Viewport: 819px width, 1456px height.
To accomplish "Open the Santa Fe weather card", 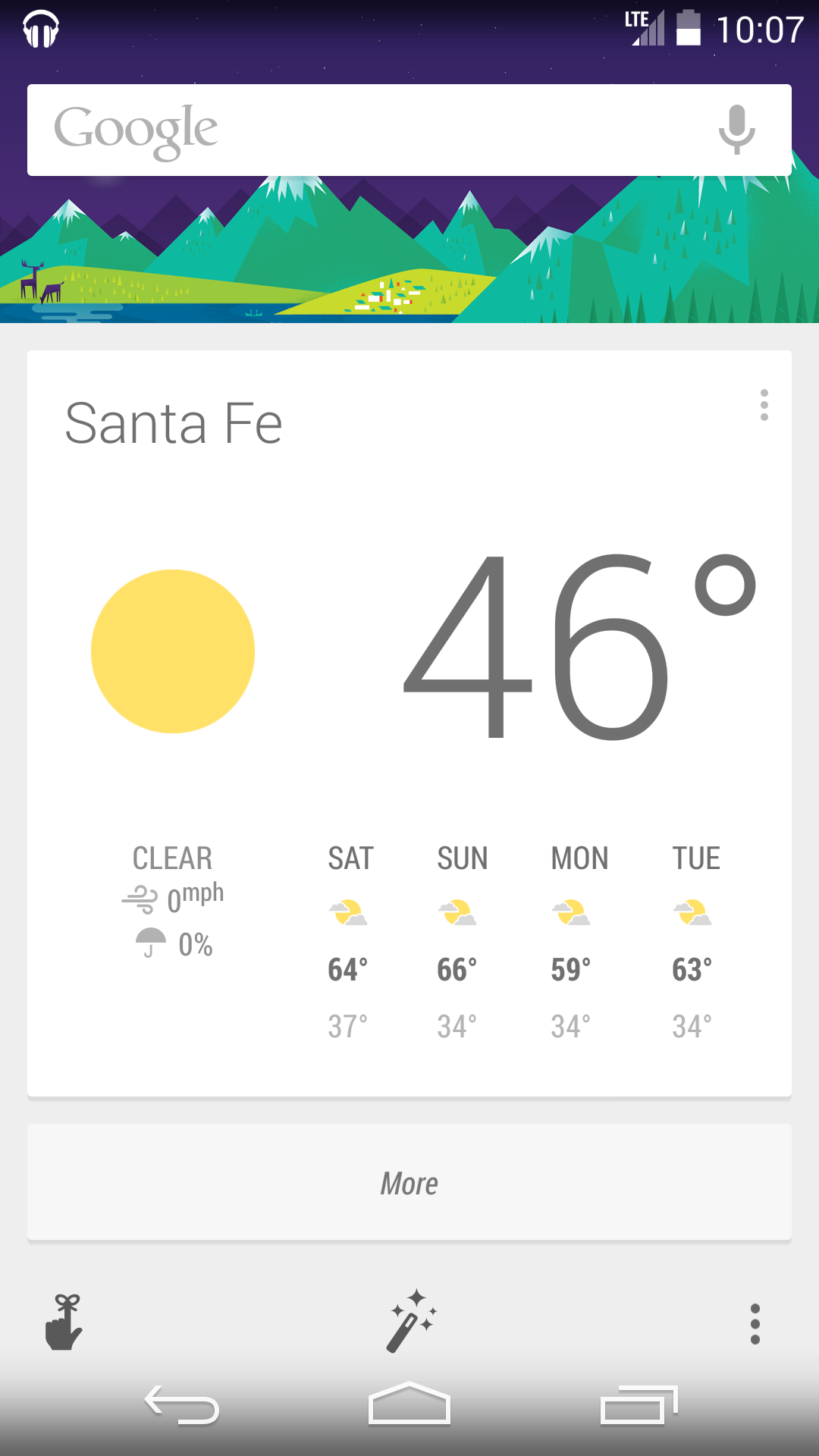I will [409, 723].
